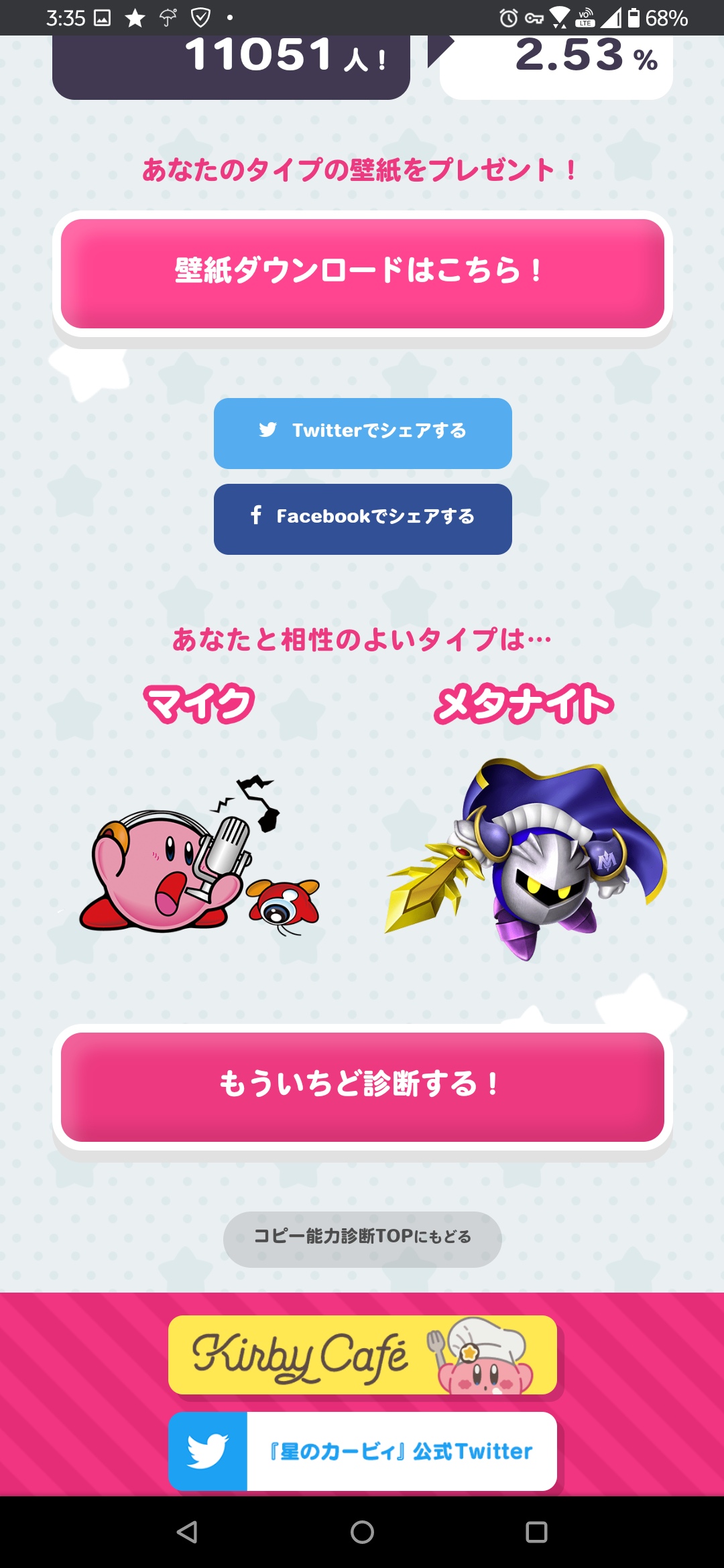Image resolution: width=724 pixels, height=1568 pixels.
Task: Tap the 壁紙ダウンロードはこちら button
Action: click(x=362, y=273)
